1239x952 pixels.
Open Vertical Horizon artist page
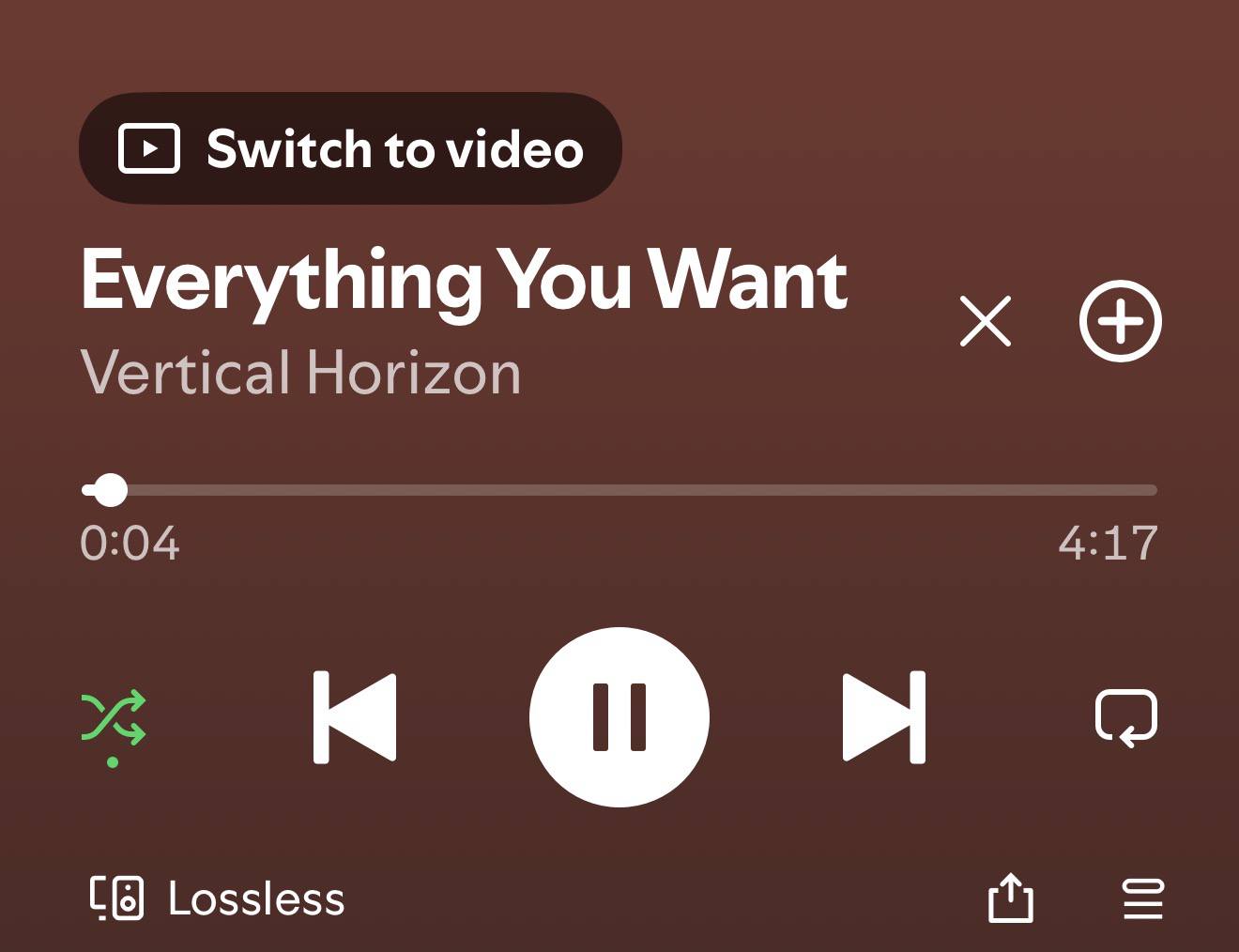300,374
